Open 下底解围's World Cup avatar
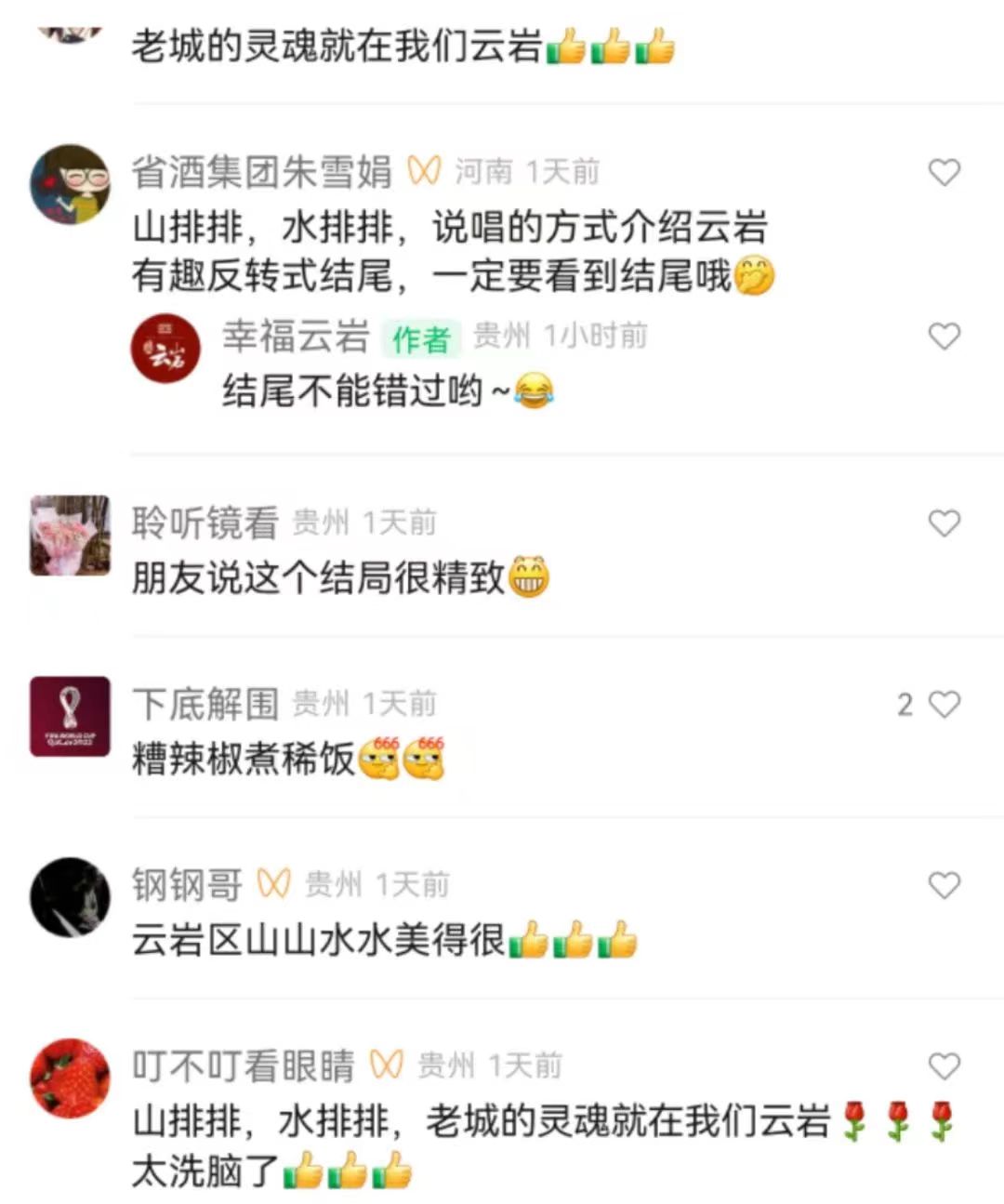 point(71,717)
